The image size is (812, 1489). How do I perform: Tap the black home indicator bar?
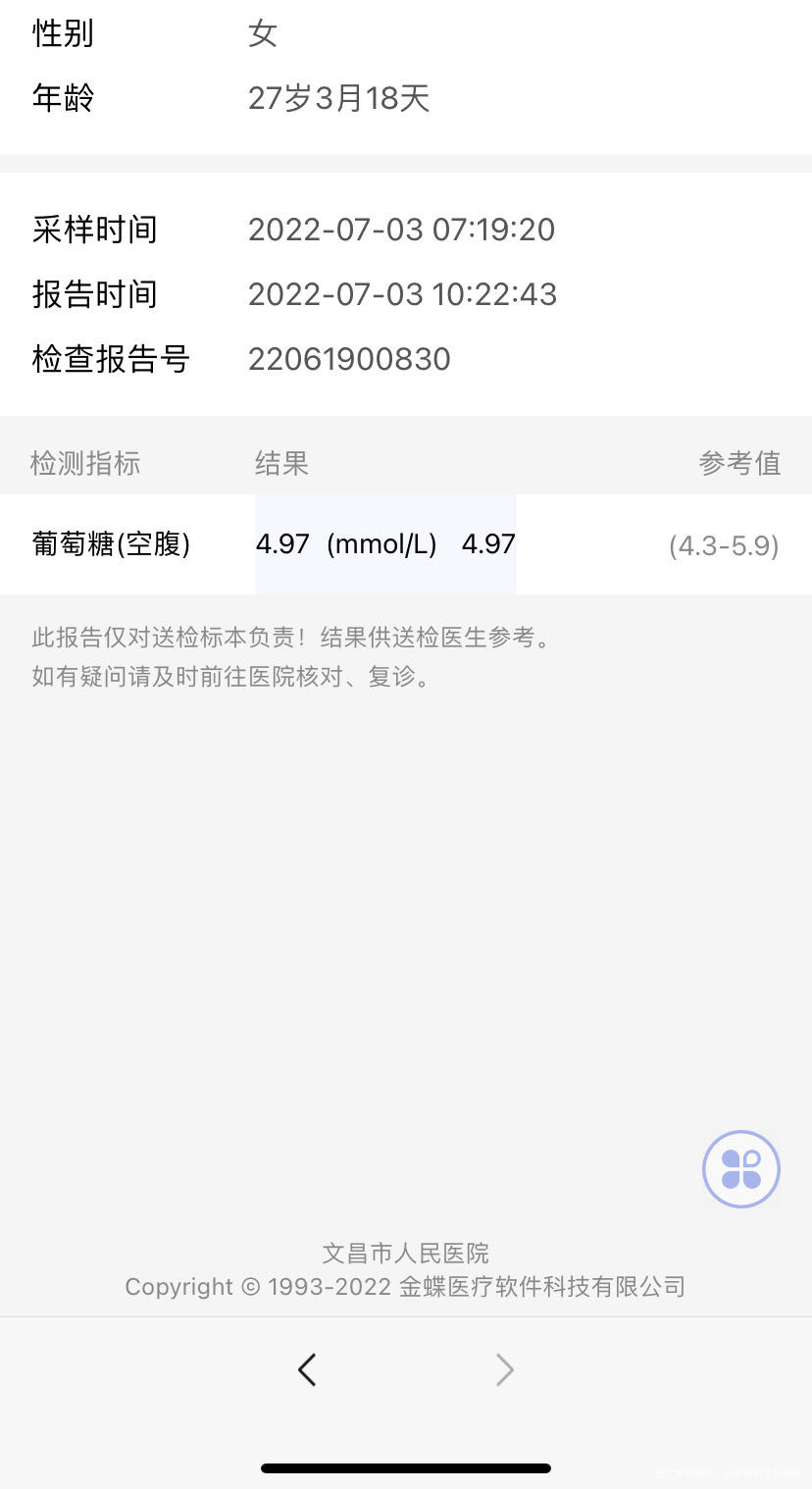[405, 1468]
